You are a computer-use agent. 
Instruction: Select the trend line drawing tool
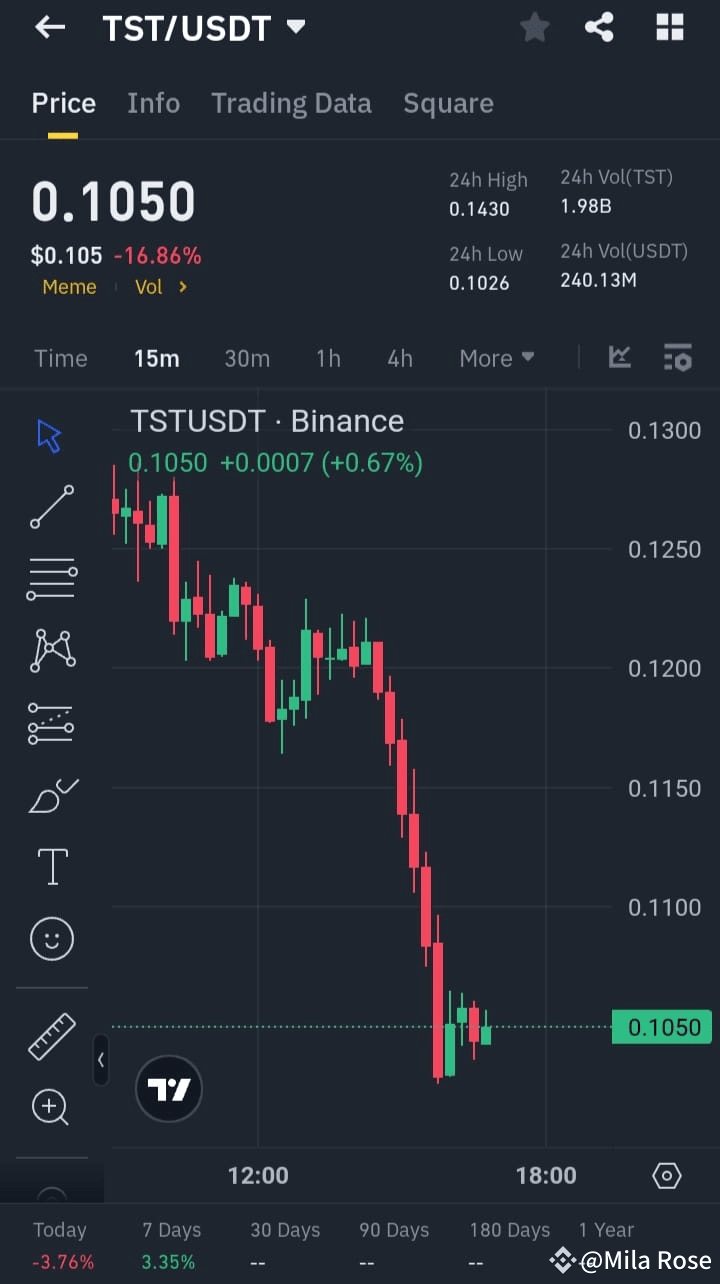50,507
